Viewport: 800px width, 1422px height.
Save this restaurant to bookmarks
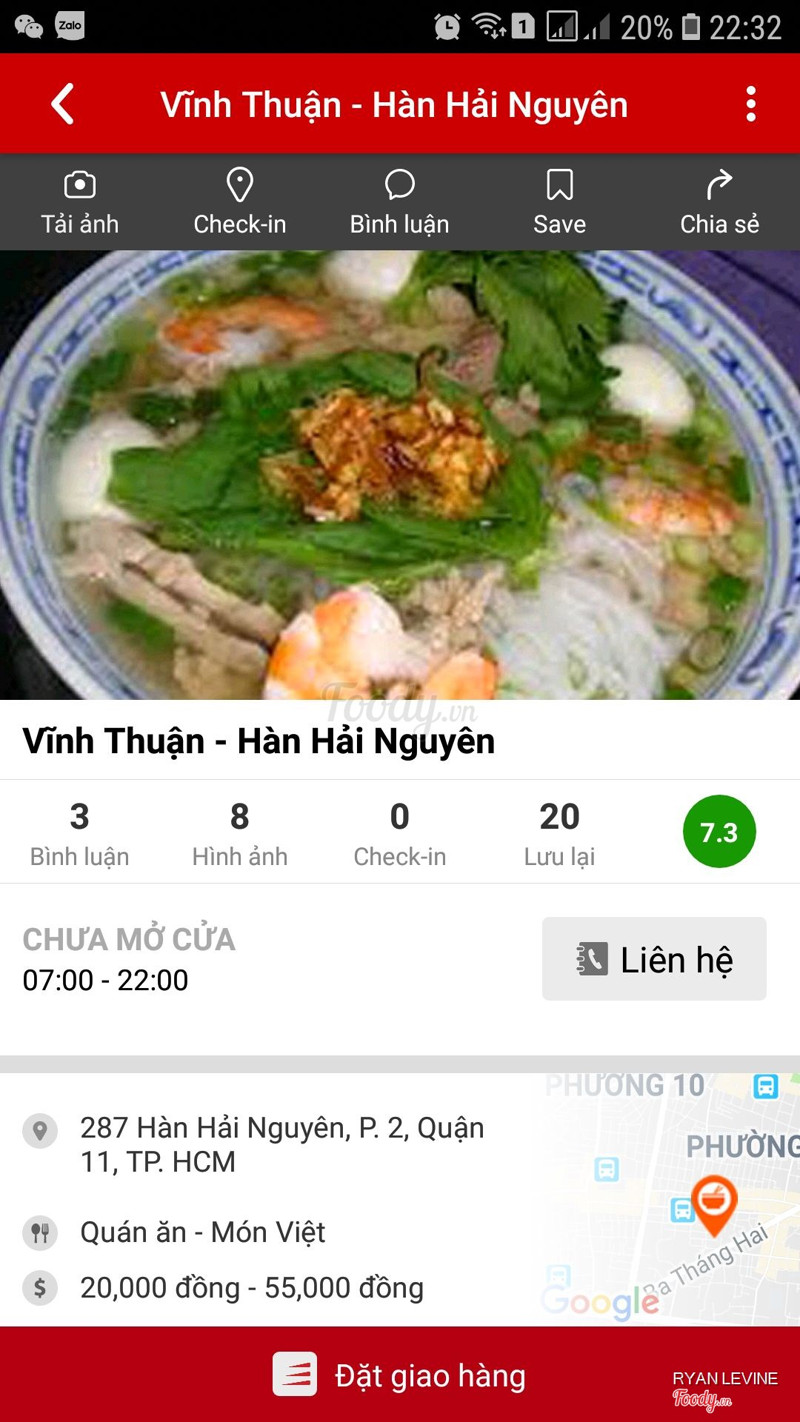(559, 202)
